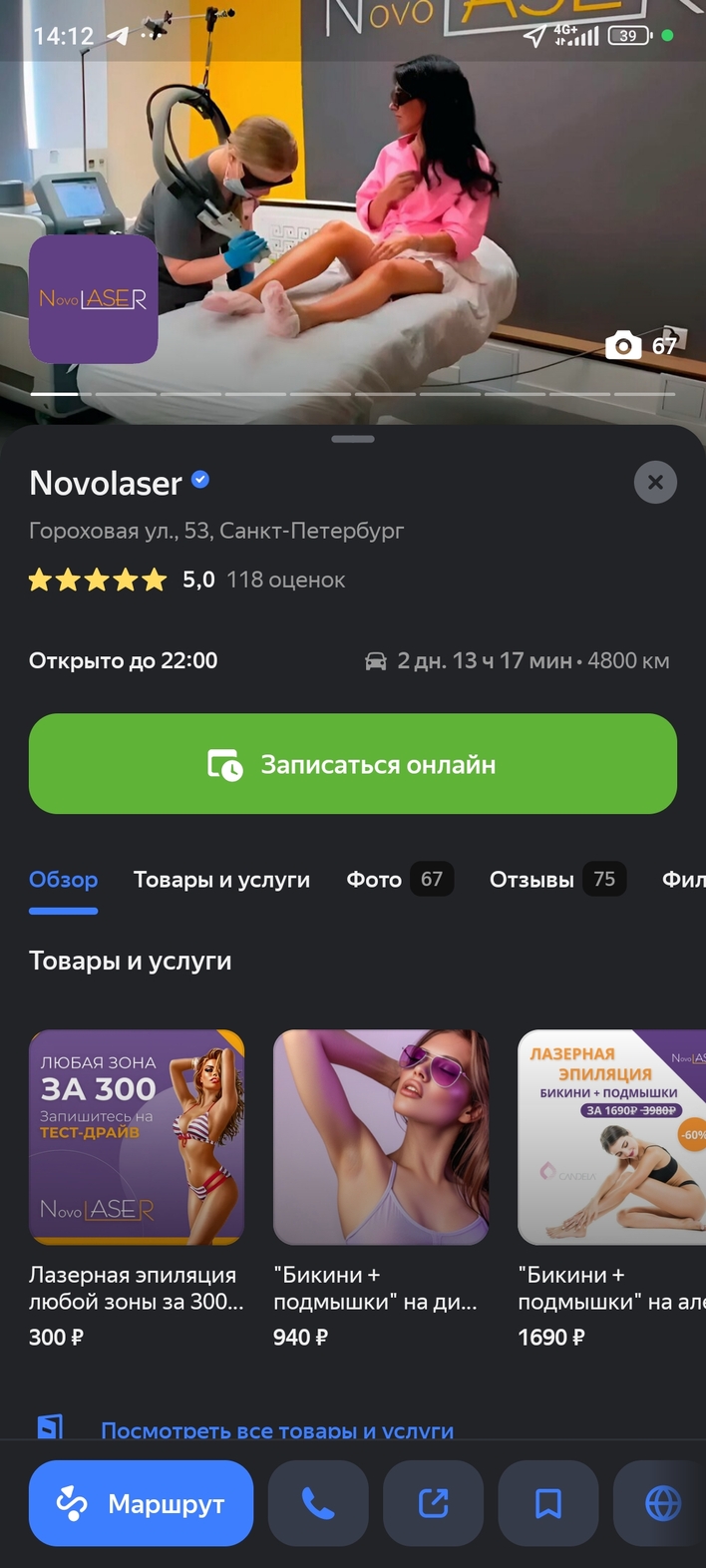Select the Обзор tab
Image resolution: width=706 pixels, height=1568 pixels.
64,880
